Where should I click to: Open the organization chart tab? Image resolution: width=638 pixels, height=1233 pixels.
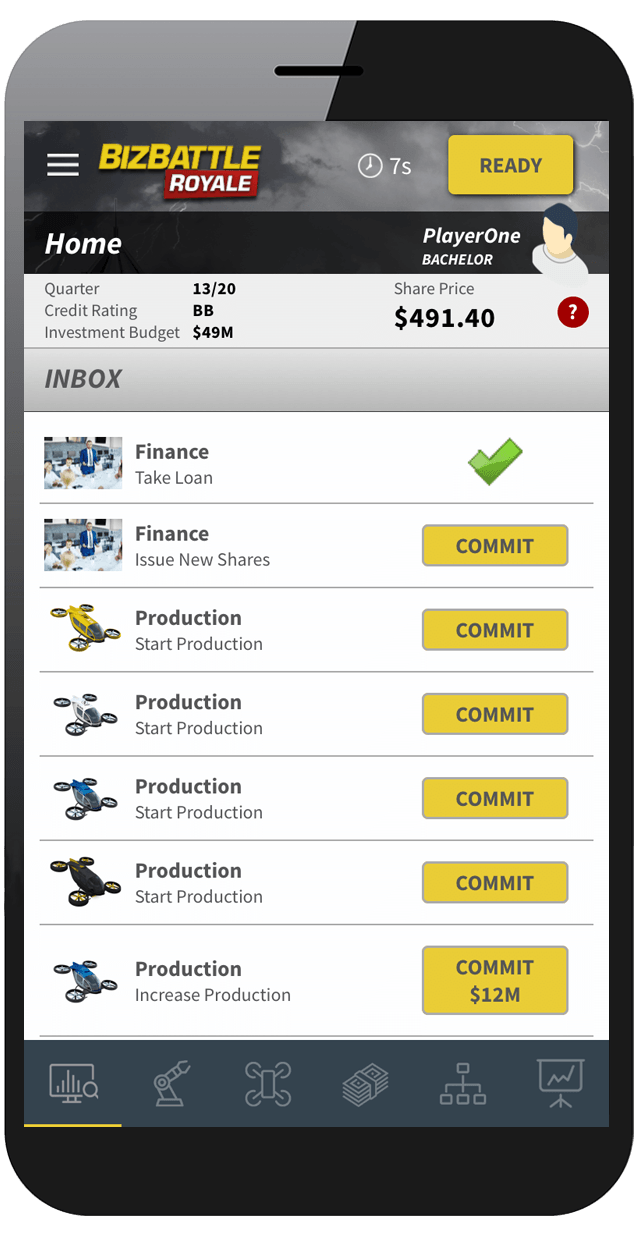click(463, 1084)
